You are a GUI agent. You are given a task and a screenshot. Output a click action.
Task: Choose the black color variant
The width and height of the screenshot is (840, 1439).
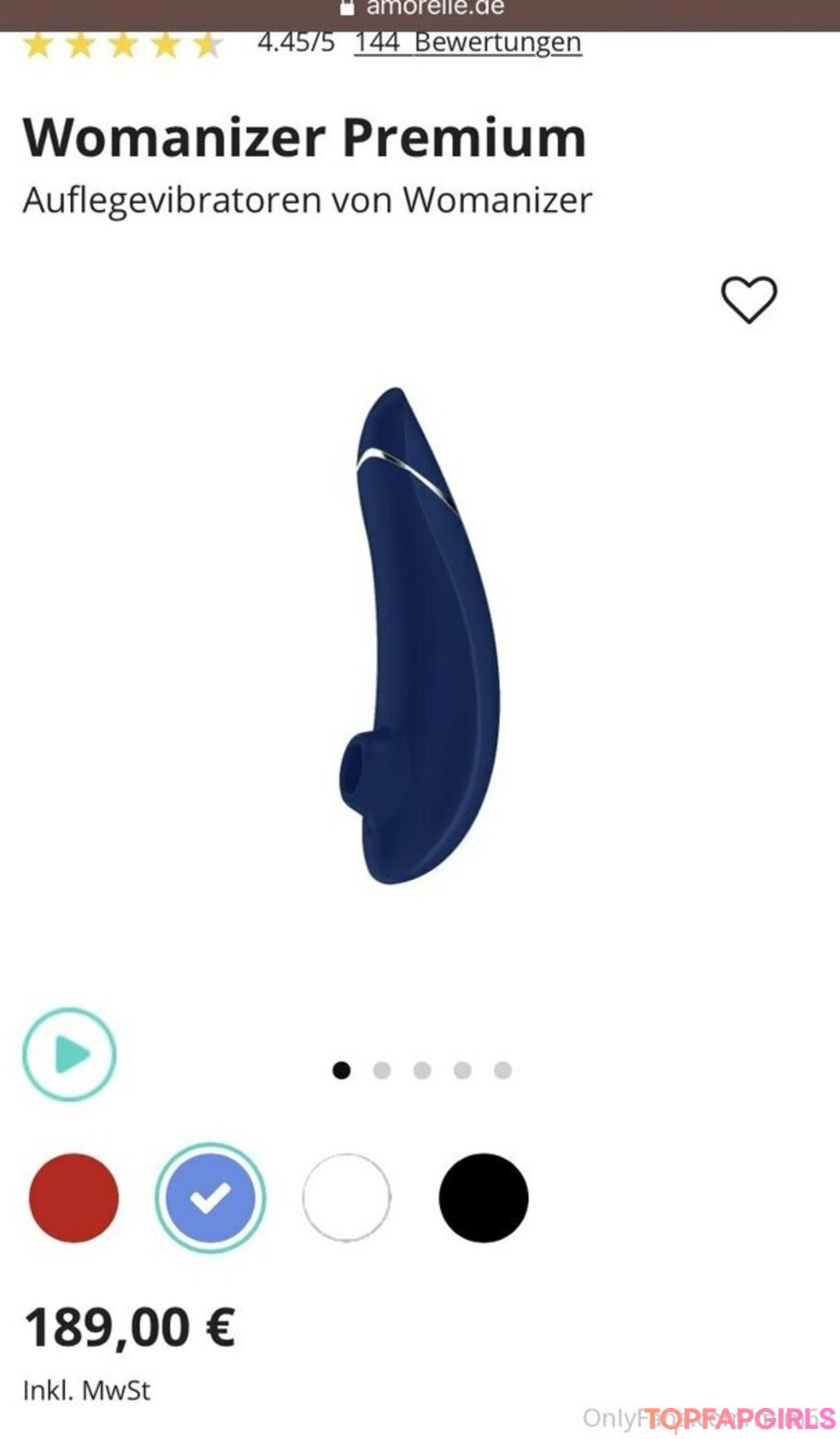pyautogui.click(x=483, y=1197)
